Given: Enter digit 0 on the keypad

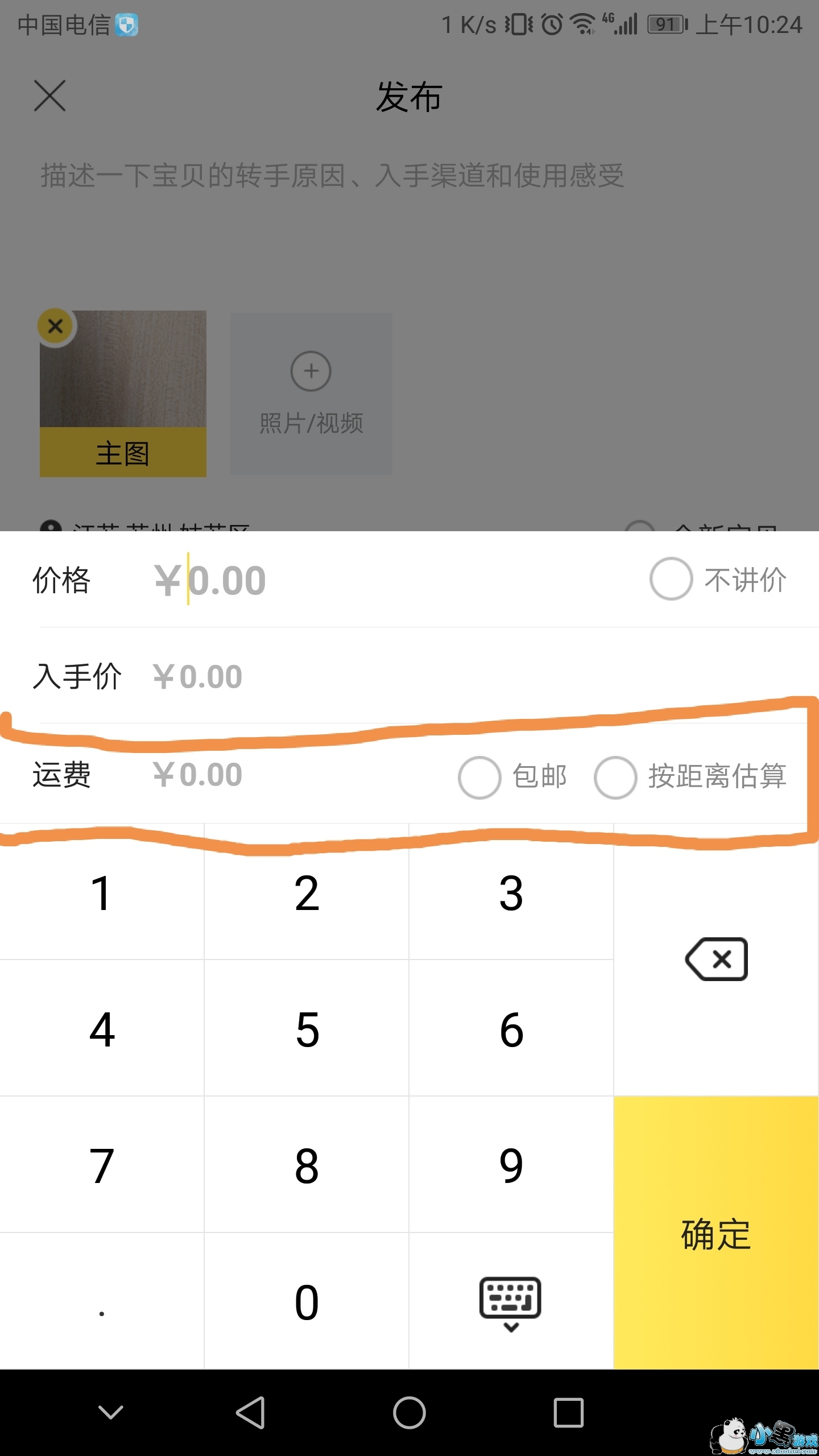Looking at the screenshot, I should click(307, 1302).
